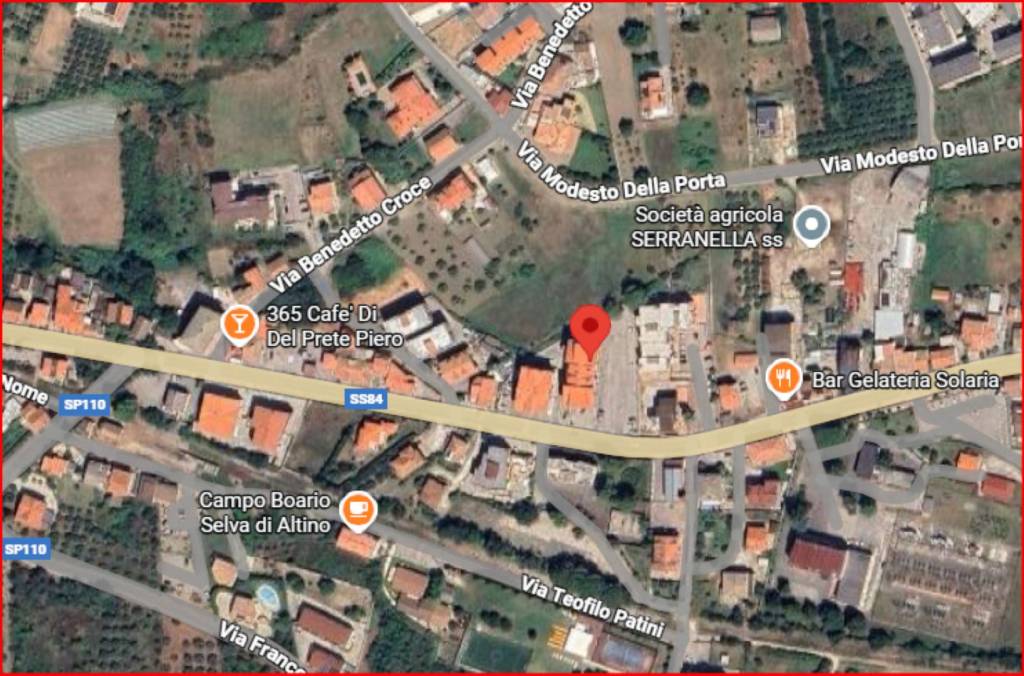Open the Società agricola SERRANELLA ss place marker

[x=811, y=225]
